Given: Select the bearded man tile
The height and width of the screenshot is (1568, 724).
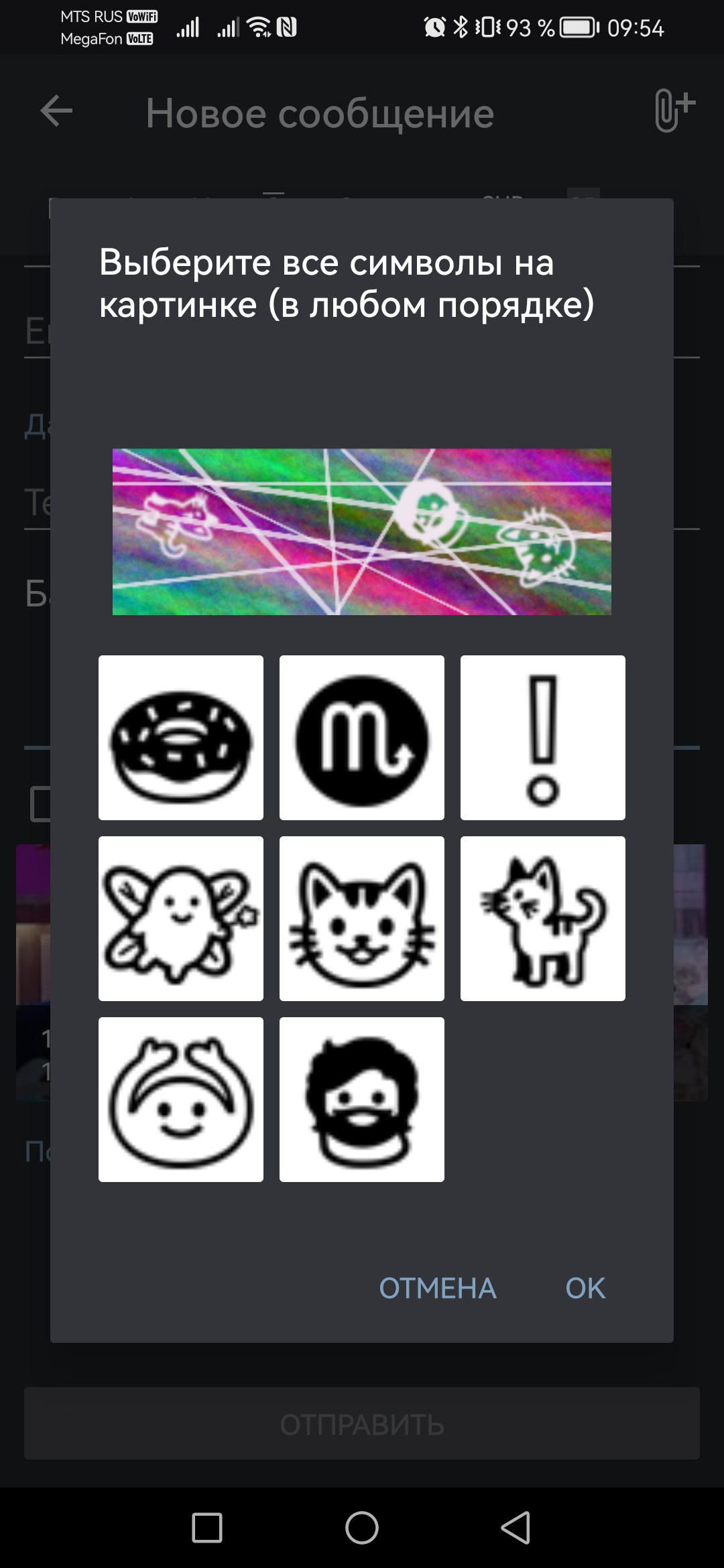Looking at the screenshot, I should [362, 1099].
